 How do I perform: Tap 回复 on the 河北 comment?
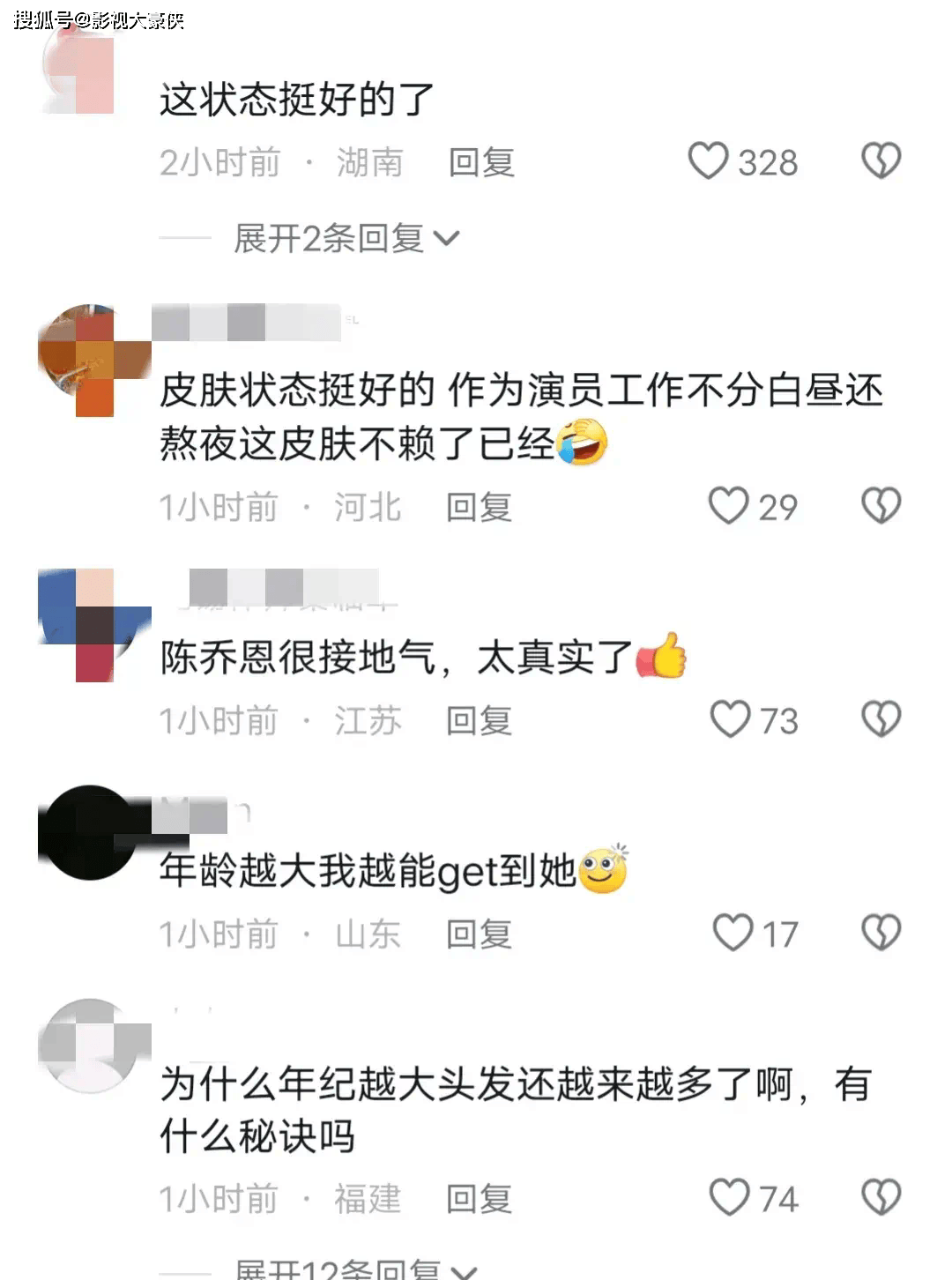pos(479,508)
